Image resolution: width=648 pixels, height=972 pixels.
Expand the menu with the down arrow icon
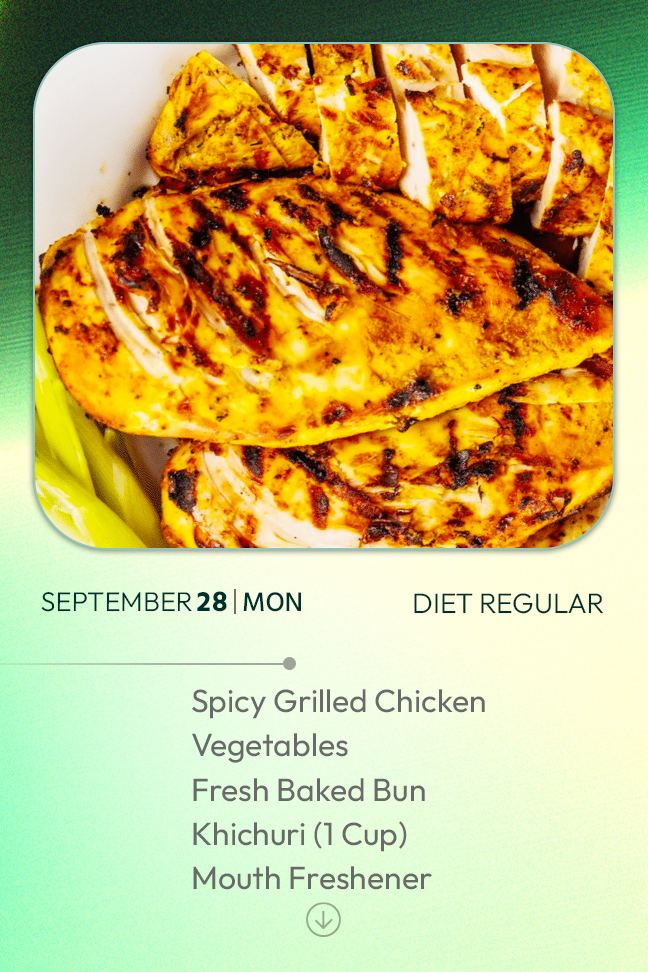coord(323,919)
